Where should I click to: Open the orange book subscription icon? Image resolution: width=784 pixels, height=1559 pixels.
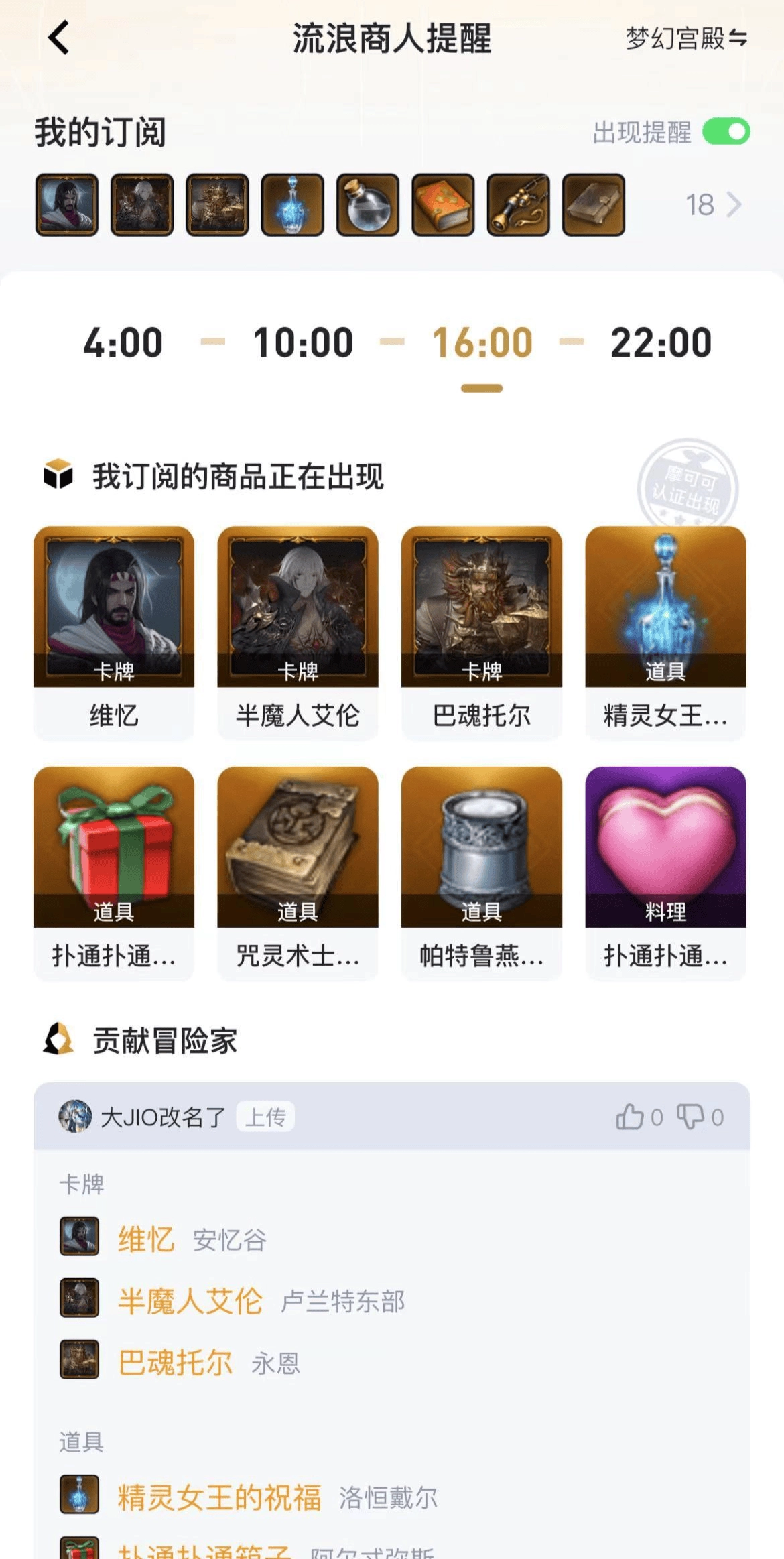pyautogui.click(x=443, y=205)
